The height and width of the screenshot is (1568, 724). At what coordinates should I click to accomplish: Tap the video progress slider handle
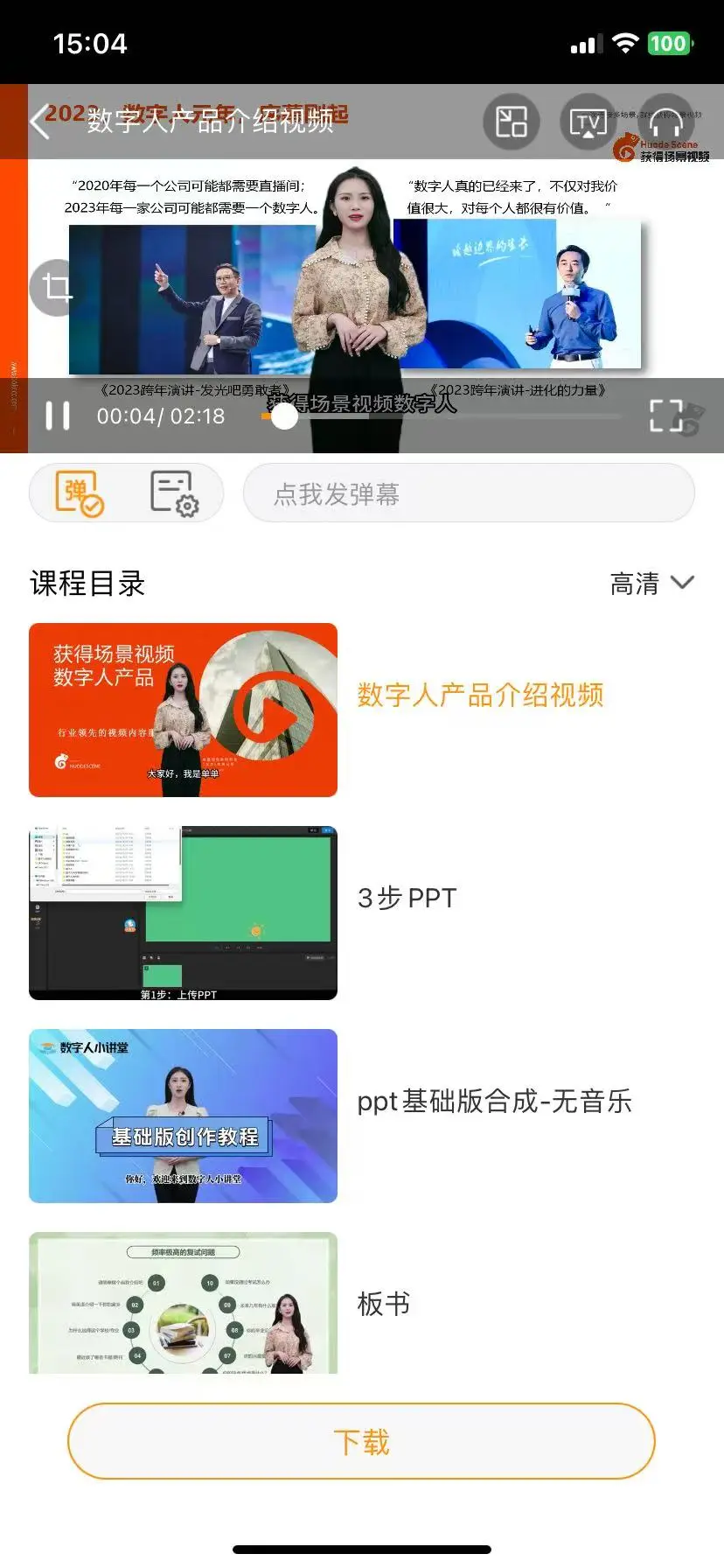pos(283,416)
